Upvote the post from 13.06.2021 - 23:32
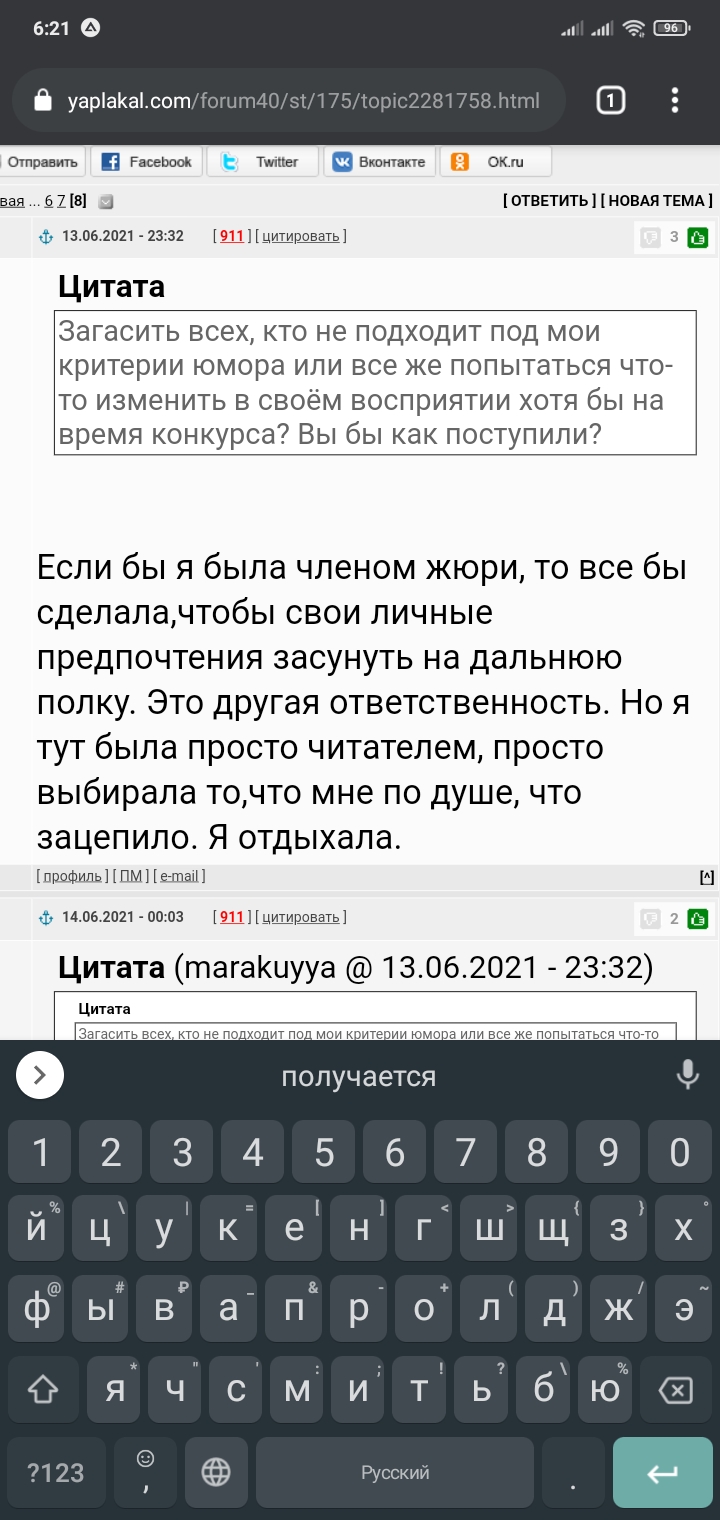The image size is (720, 1520). (698, 238)
